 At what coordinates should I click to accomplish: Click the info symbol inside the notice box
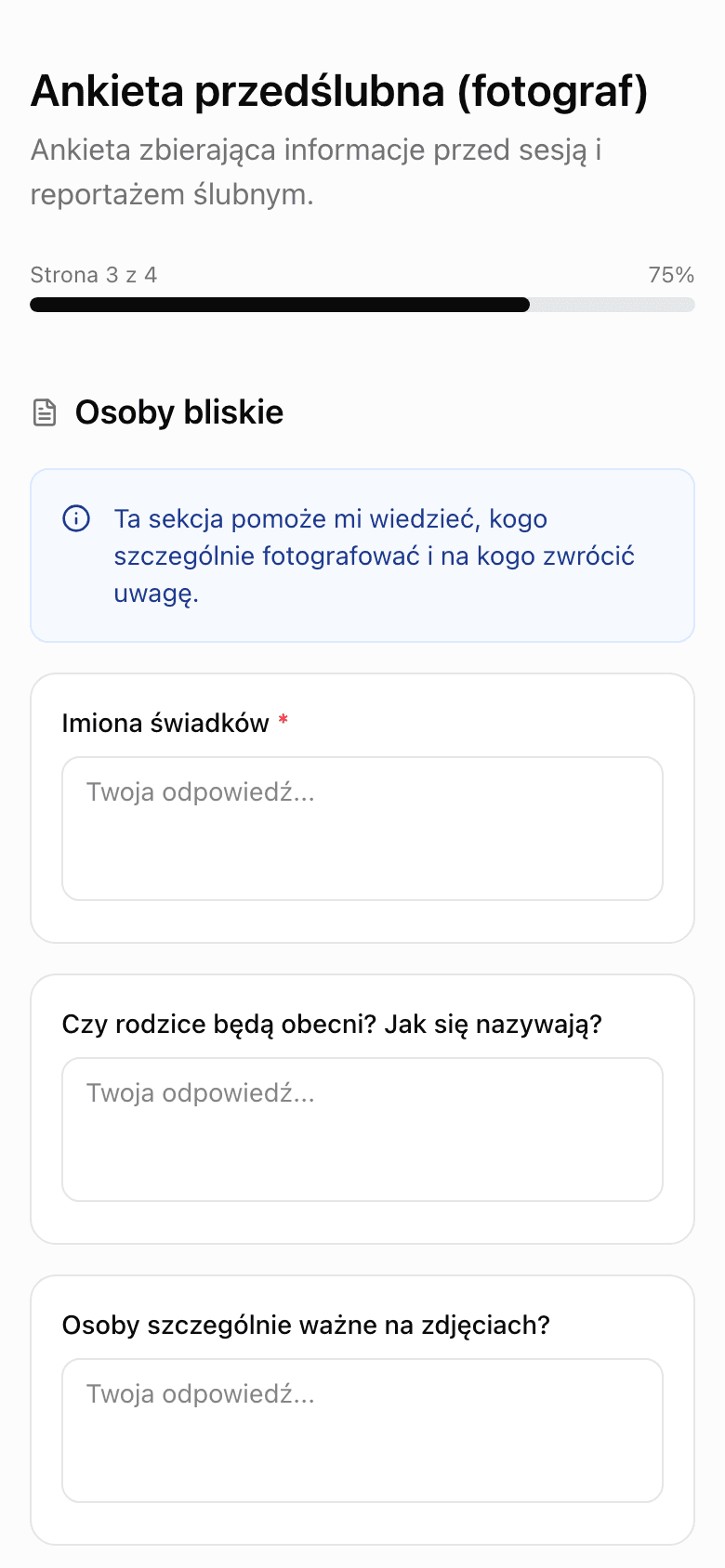coord(77,518)
